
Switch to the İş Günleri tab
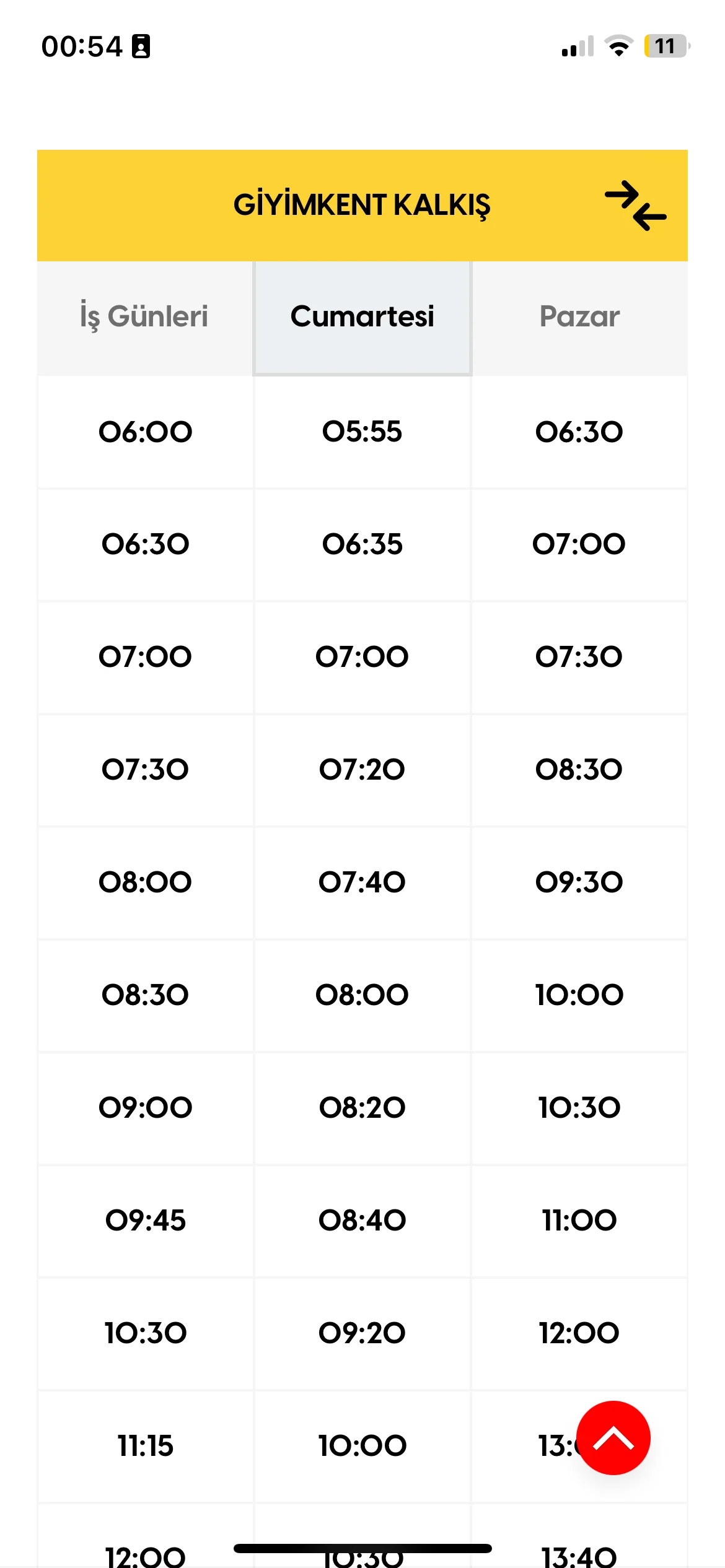144,317
